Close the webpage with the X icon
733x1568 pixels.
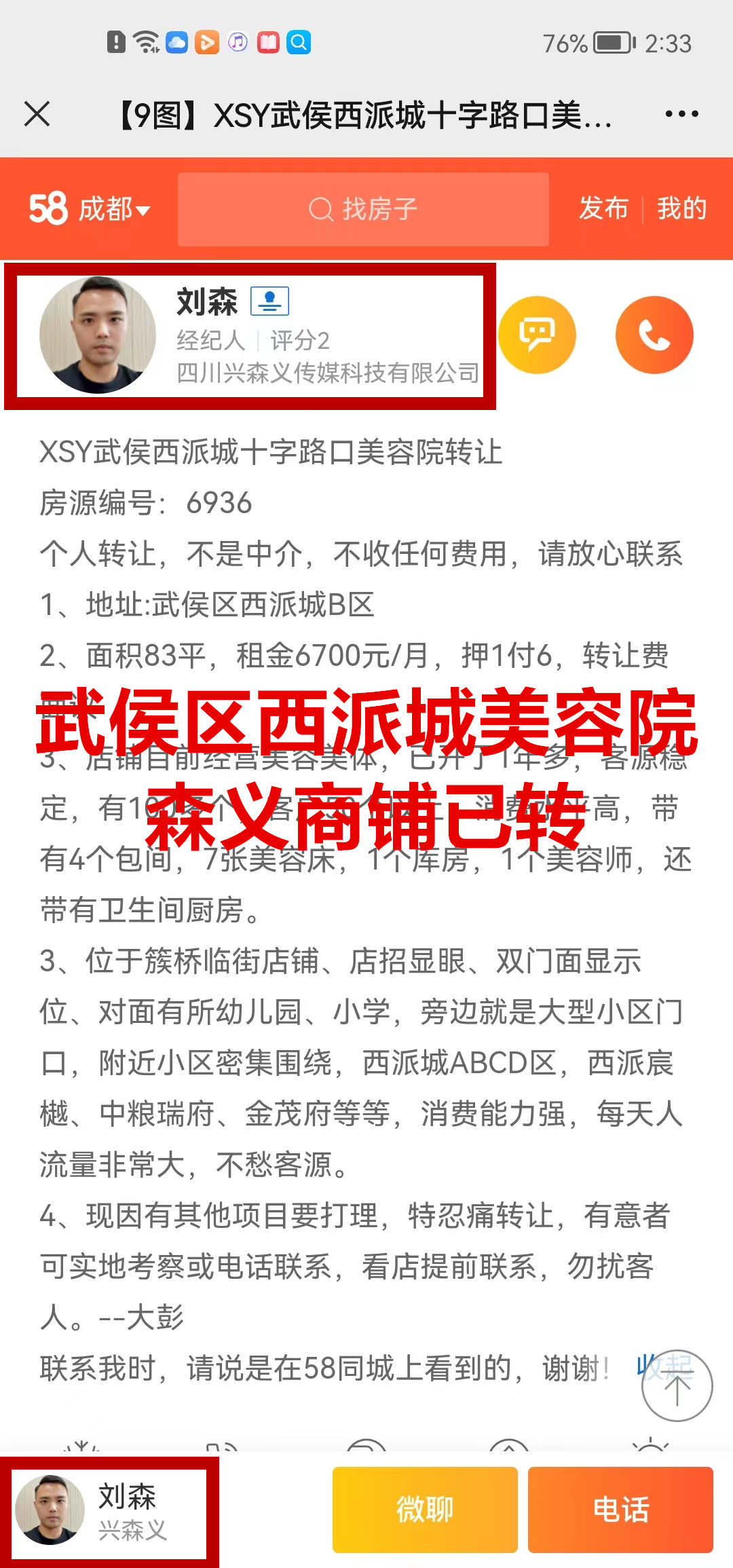pyautogui.click(x=37, y=114)
